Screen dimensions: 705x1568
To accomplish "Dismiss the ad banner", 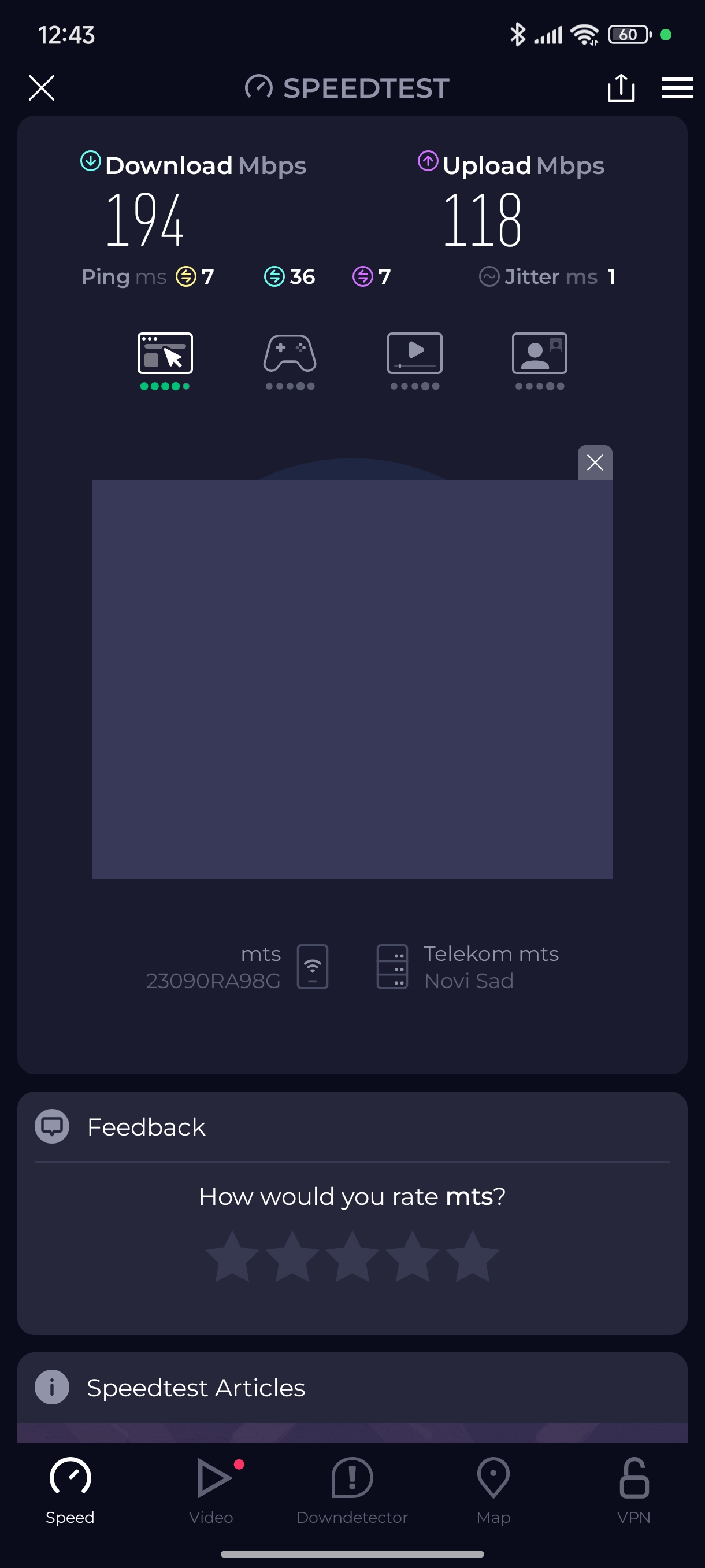I will pyautogui.click(x=594, y=463).
